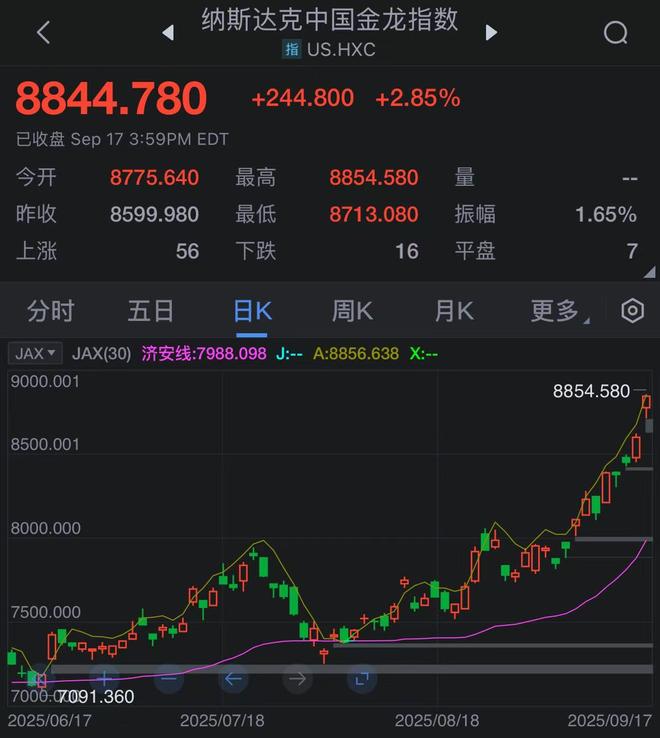This screenshot has width=660, height=738.
Task: Jump to the previous index with left triangle
Action: point(167,33)
